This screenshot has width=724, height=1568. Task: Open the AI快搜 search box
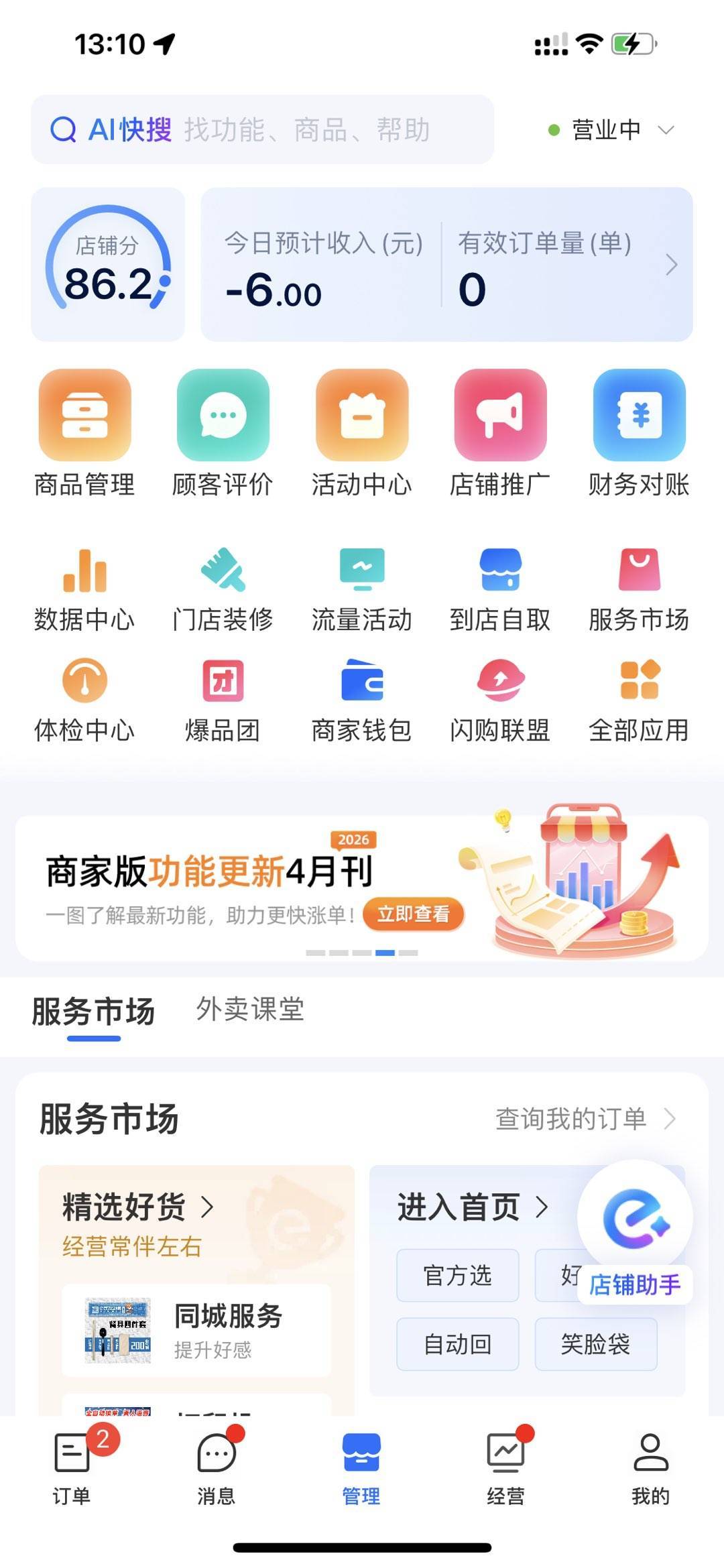[x=261, y=129]
